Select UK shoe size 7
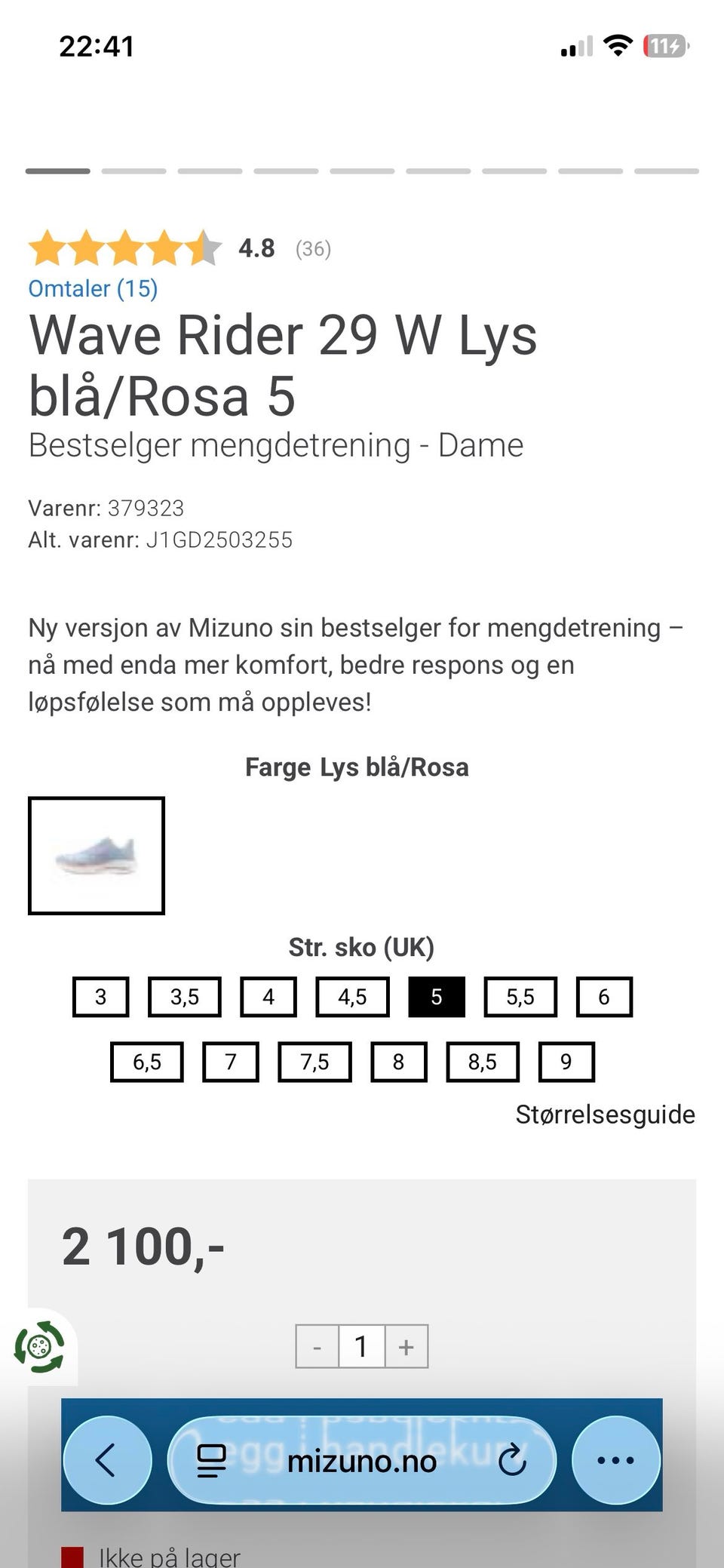The image size is (724, 1568). 231,1062
